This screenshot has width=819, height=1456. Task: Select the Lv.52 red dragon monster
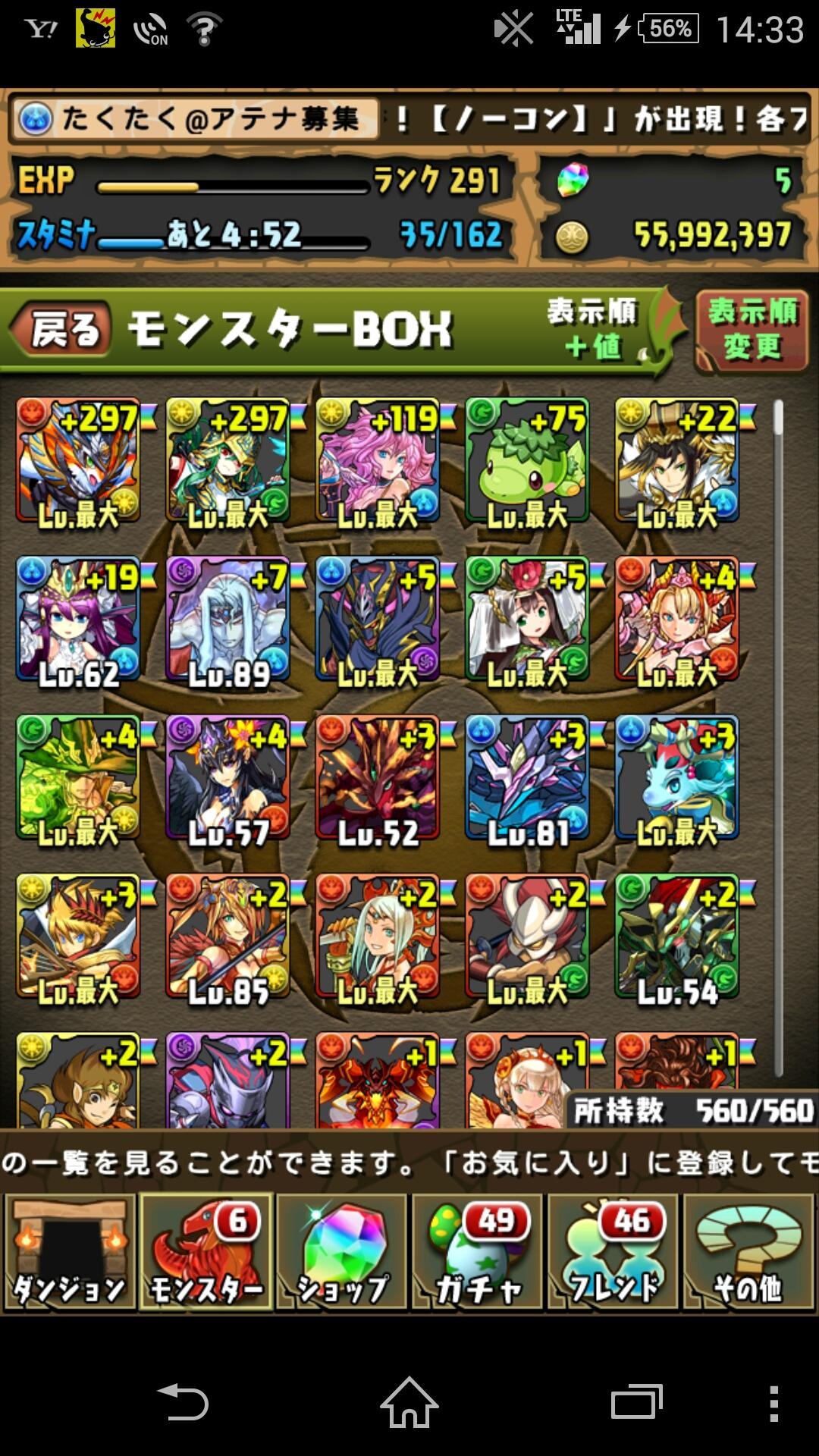pyautogui.click(x=378, y=778)
